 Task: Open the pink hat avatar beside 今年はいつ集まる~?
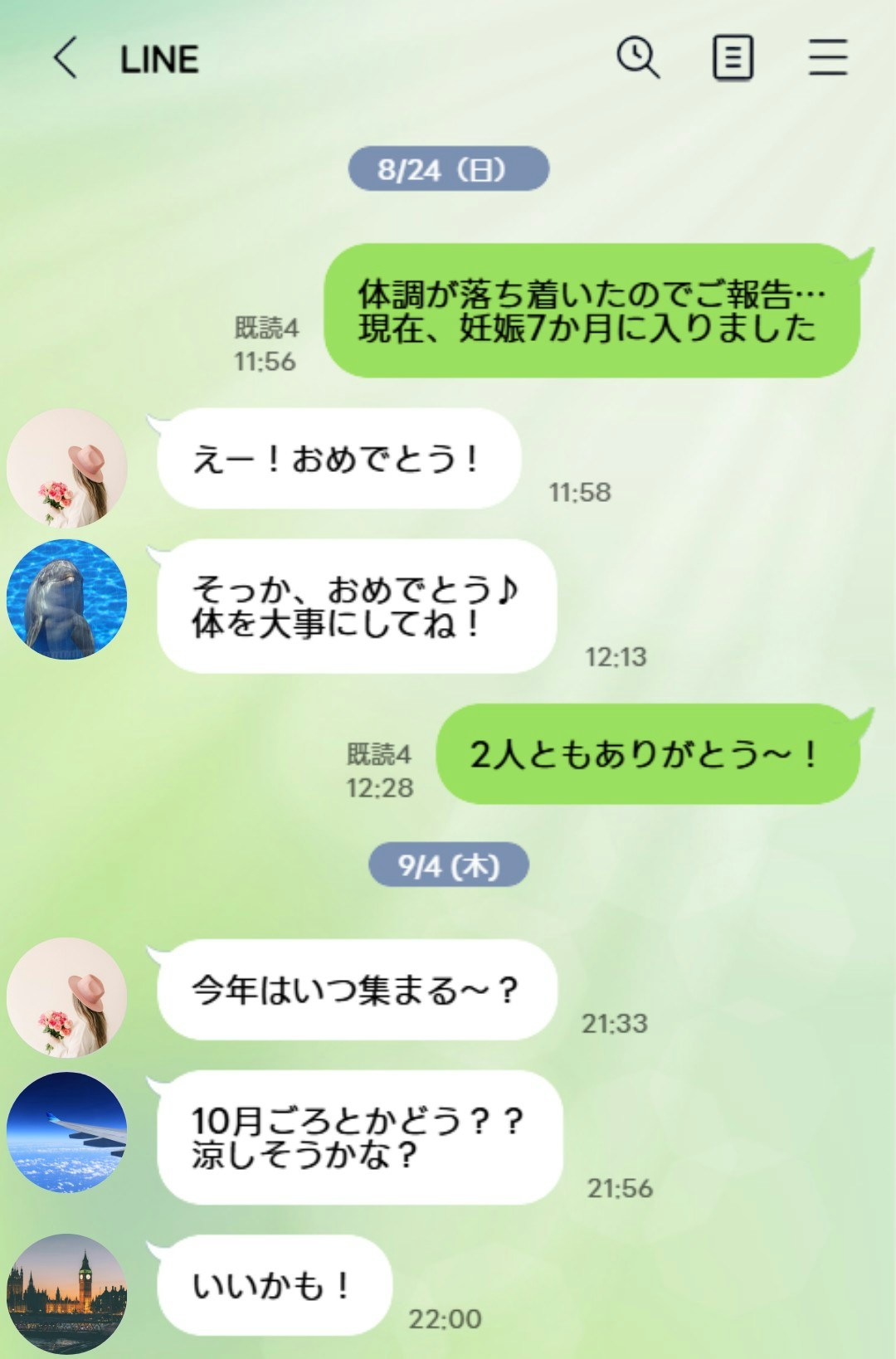tap(66, 997)
